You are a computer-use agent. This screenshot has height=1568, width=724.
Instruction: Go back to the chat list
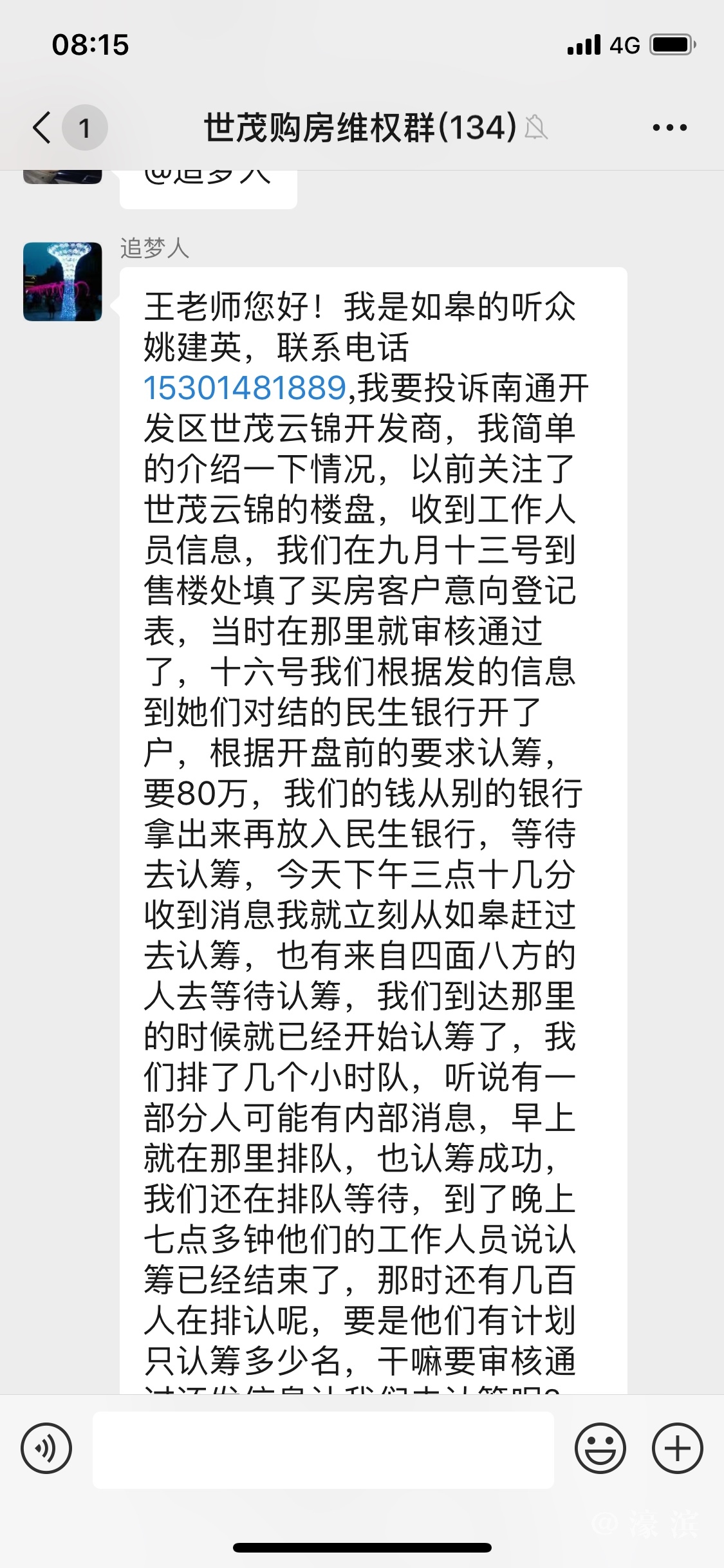coord(42,127)
